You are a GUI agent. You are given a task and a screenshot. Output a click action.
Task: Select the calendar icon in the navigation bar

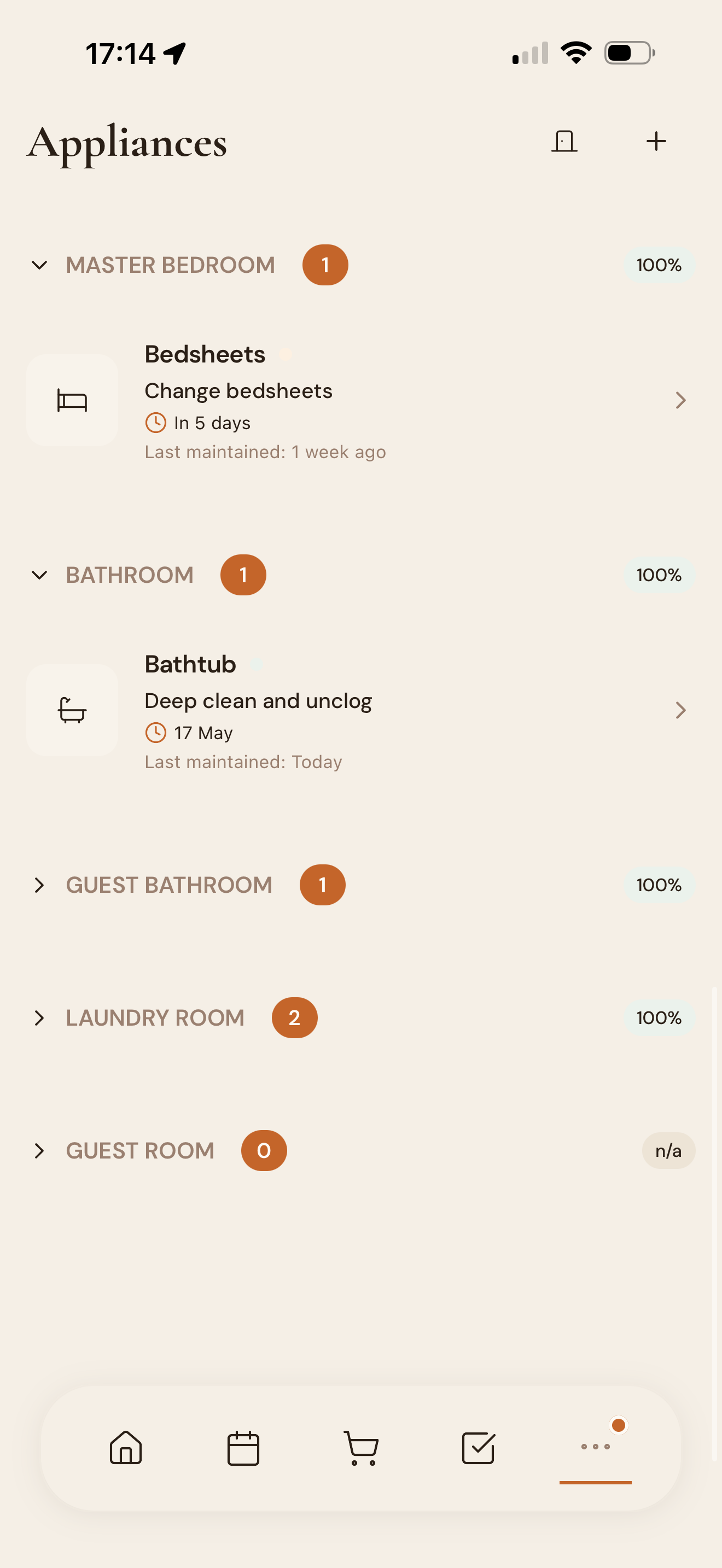(x=243, y=1448)
